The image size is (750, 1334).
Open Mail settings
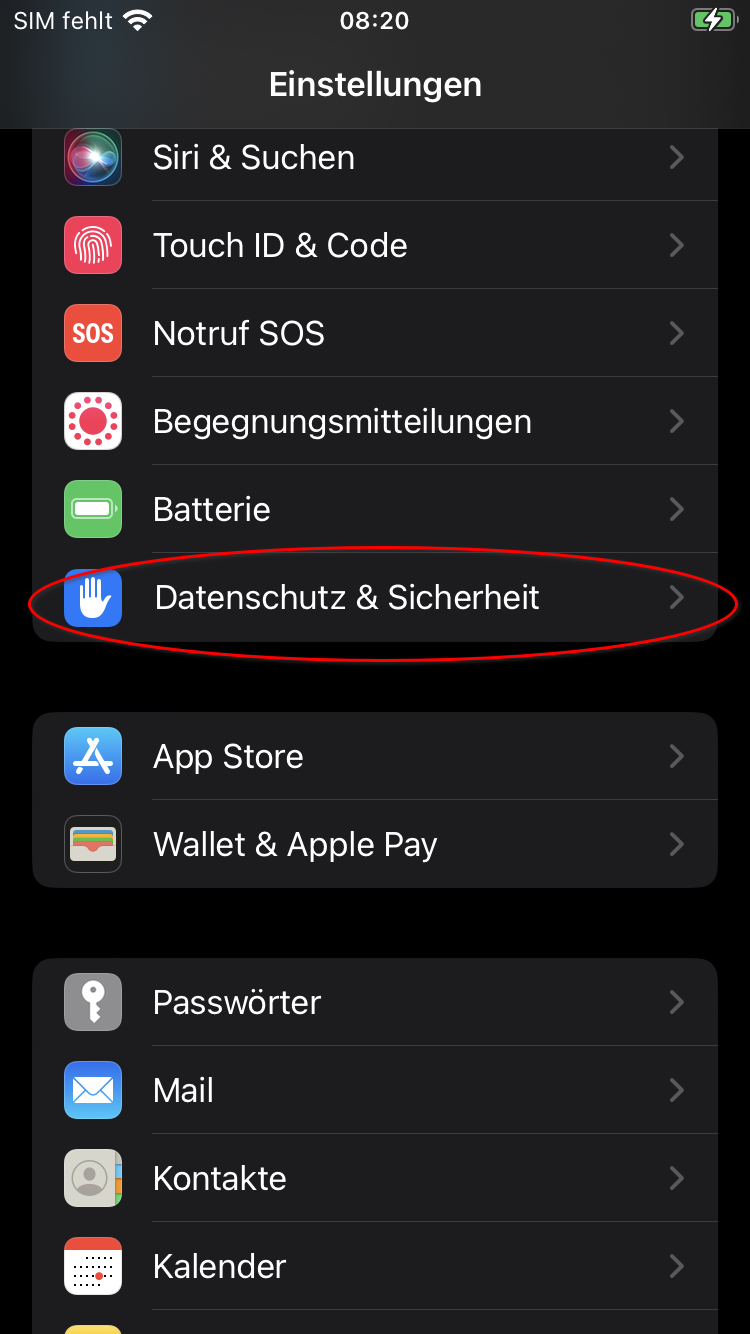tap(375, 1091)
